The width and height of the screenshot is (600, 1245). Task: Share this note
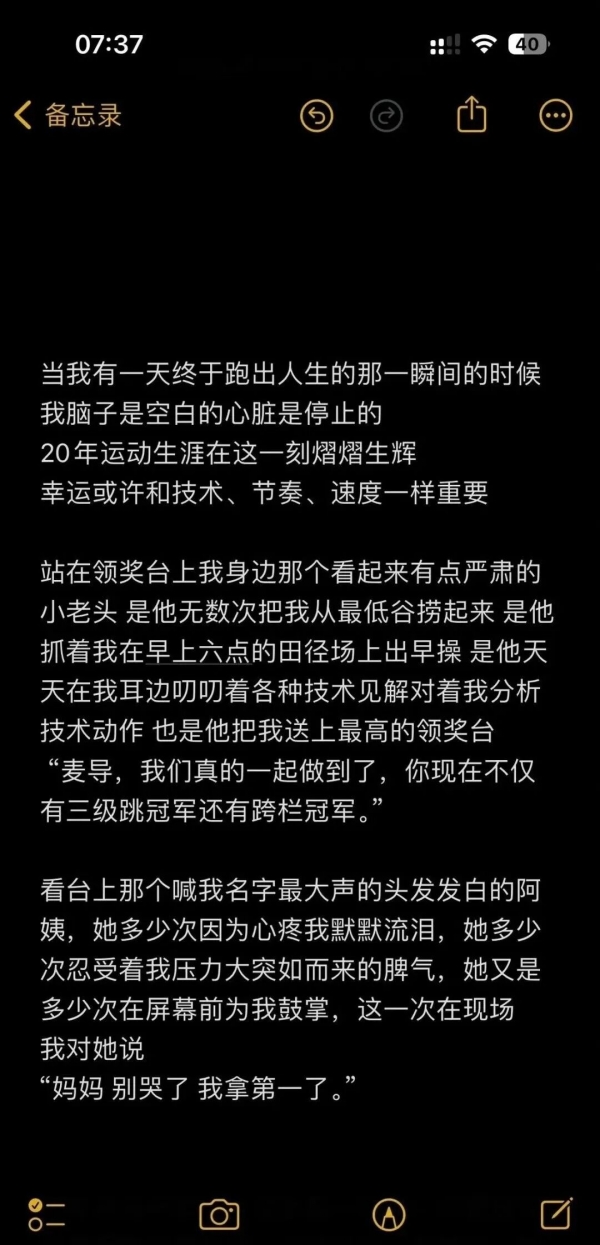(471, 116)
